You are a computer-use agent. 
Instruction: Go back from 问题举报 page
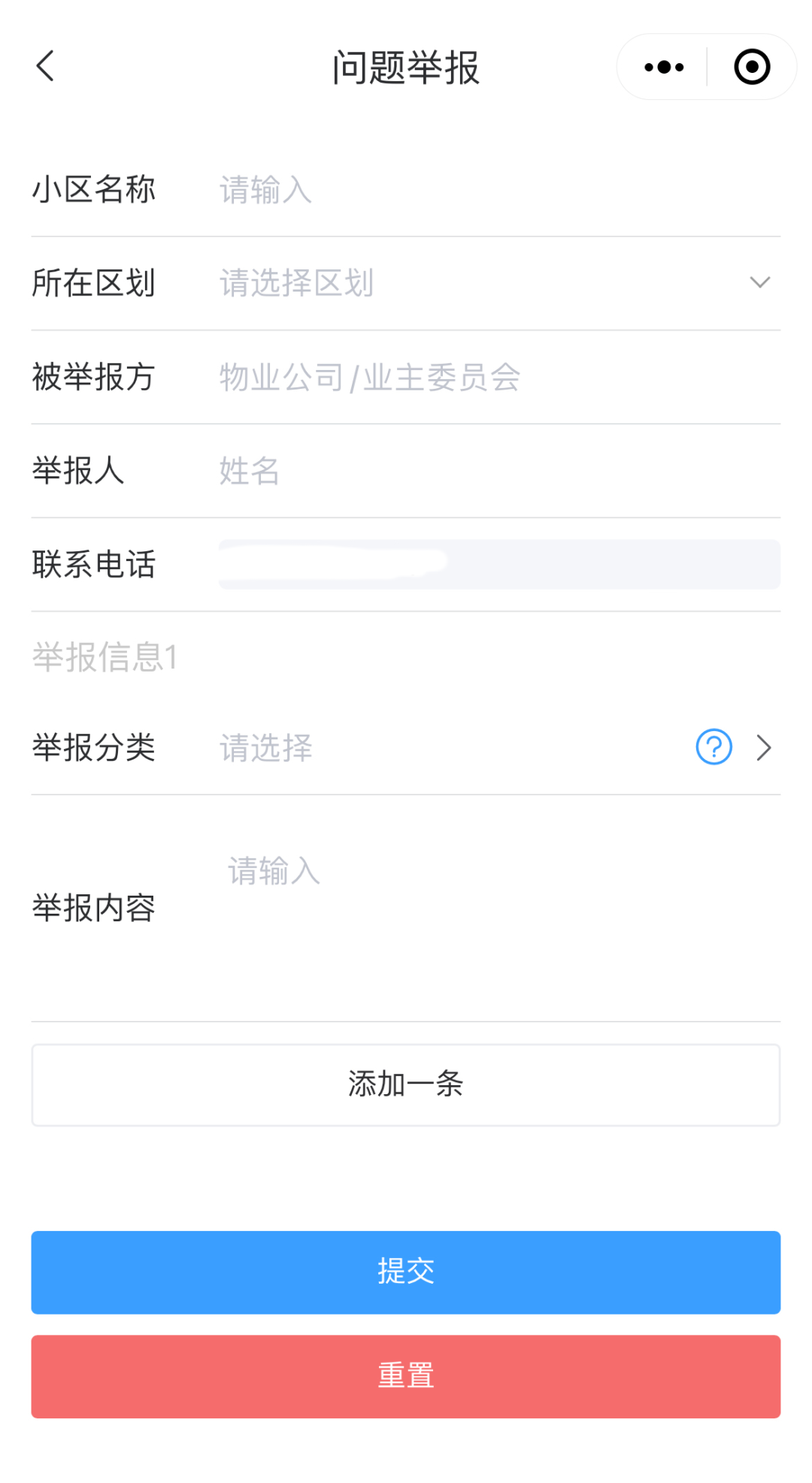[x=46, y=66]
